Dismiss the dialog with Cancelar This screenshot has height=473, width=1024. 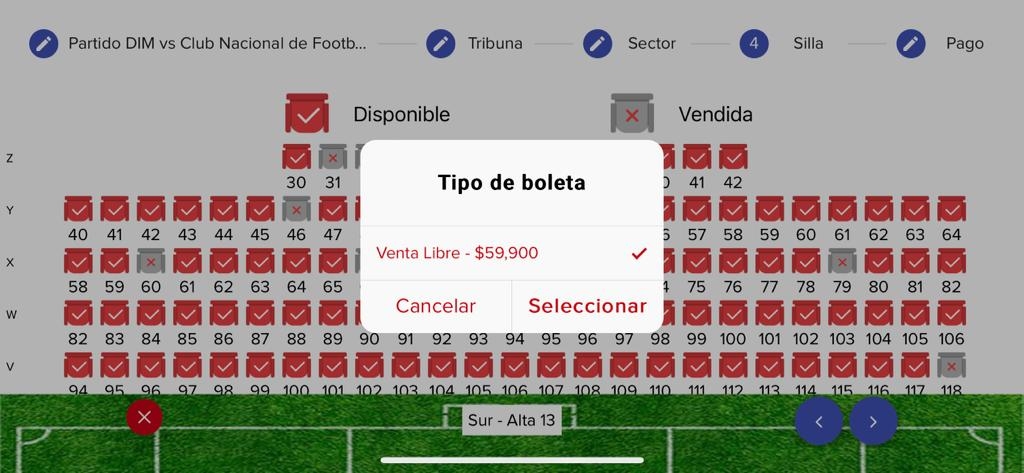point(435,306)
